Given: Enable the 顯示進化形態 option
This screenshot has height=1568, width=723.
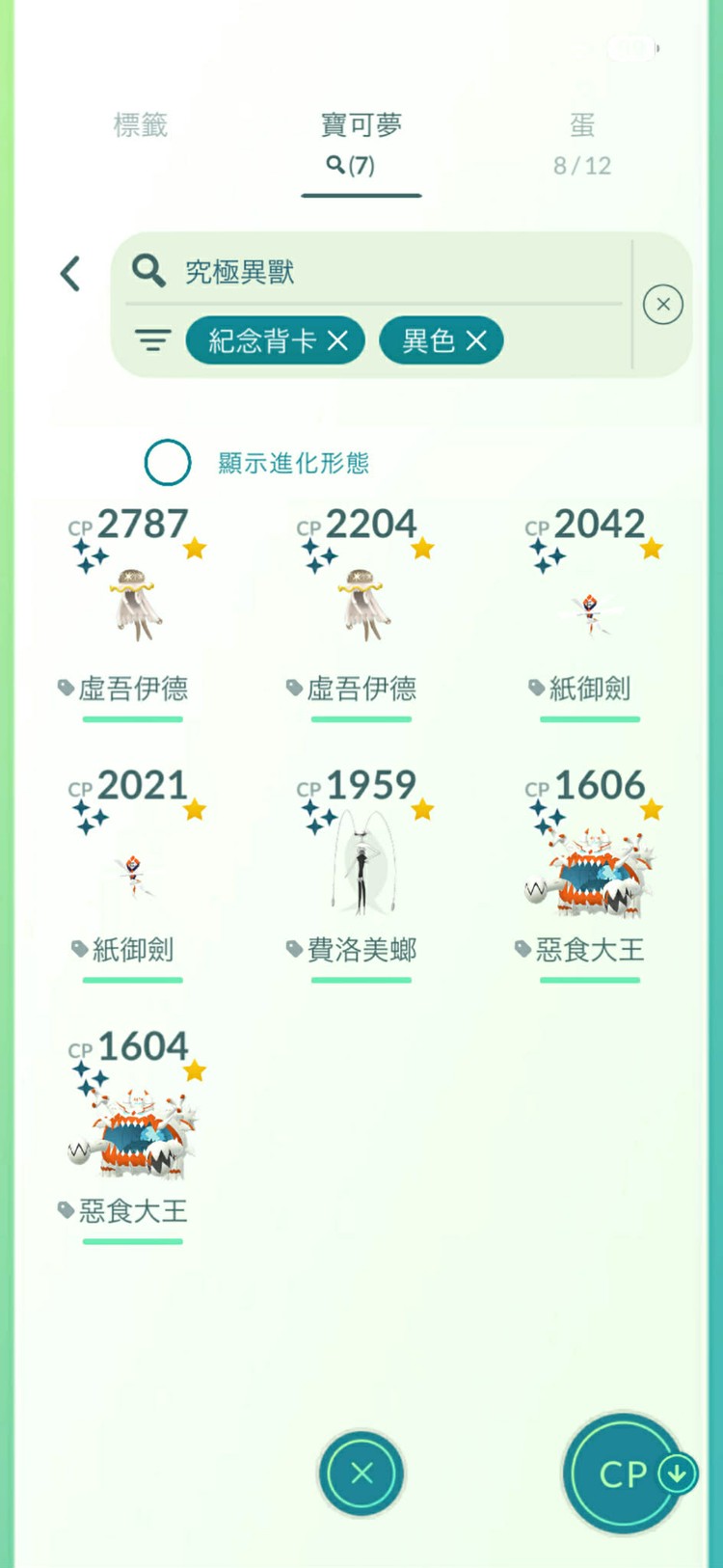Looking at the screenshot, I should pos(167,463).
